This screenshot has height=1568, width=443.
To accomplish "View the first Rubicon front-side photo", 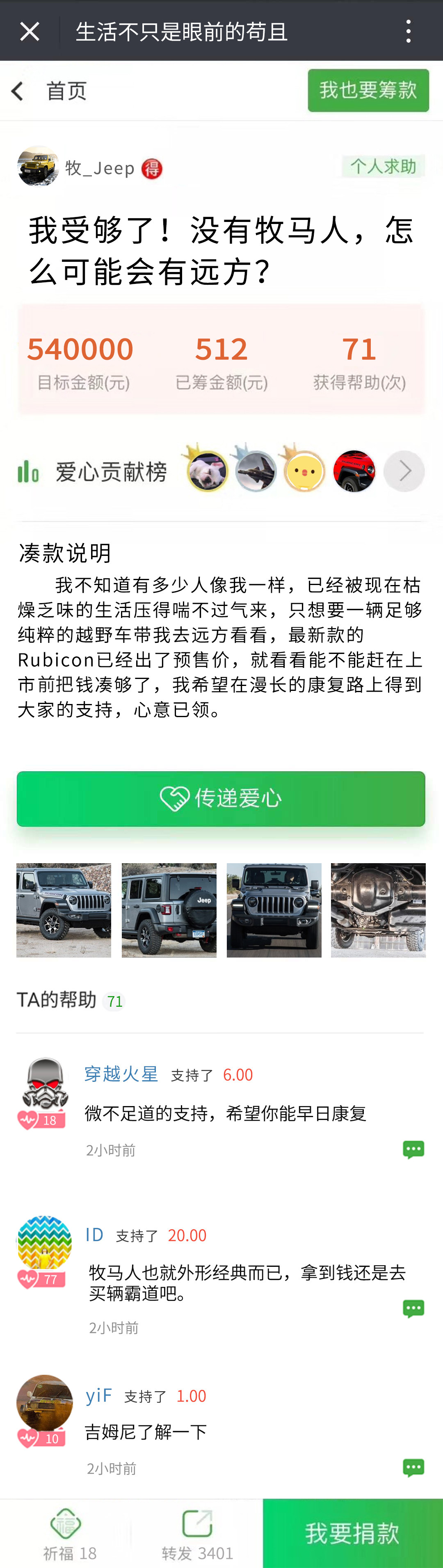I will (64, 910).
